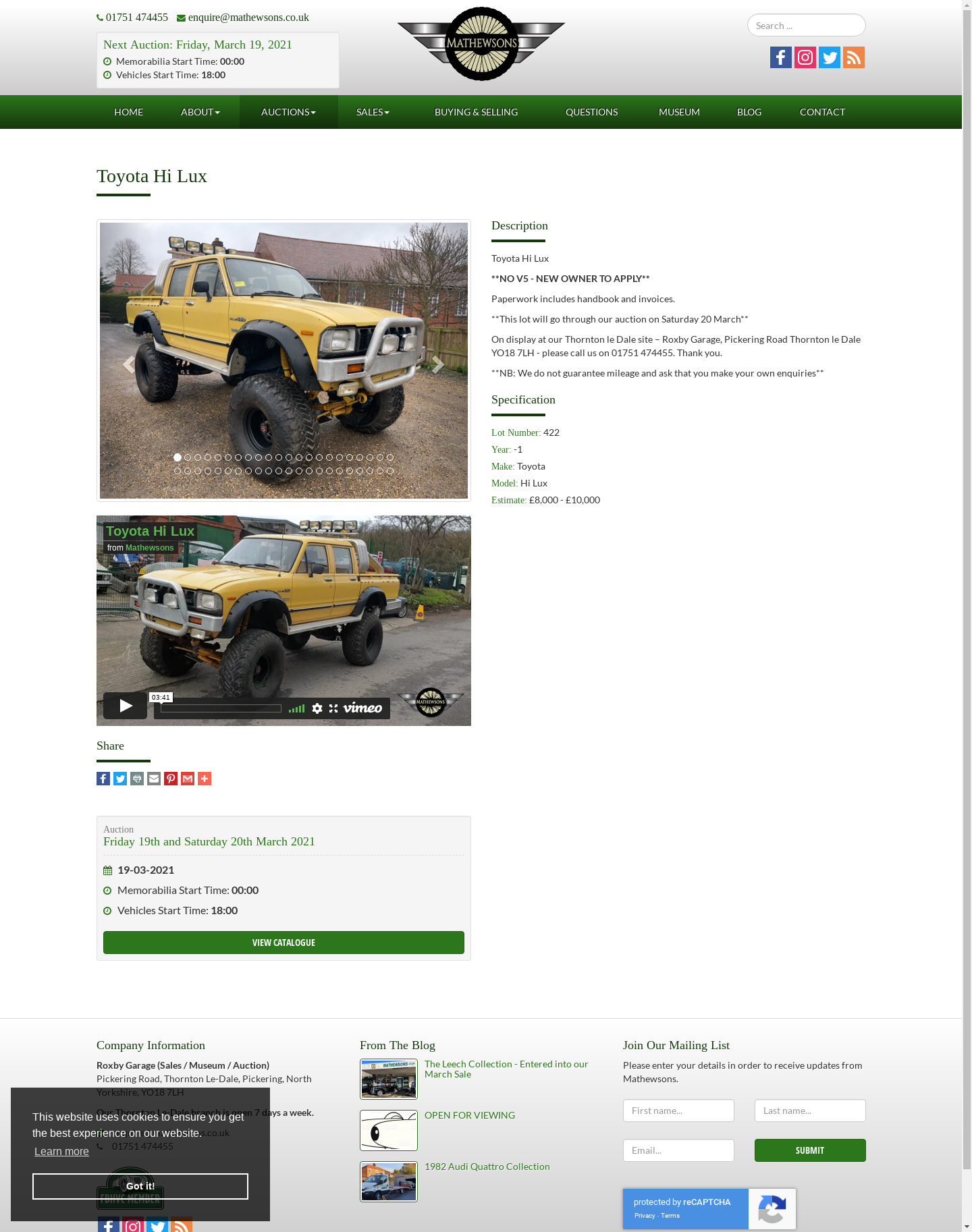
Task: Go to the Museum page
Action: pyautogui.click(x=679, y=112)
